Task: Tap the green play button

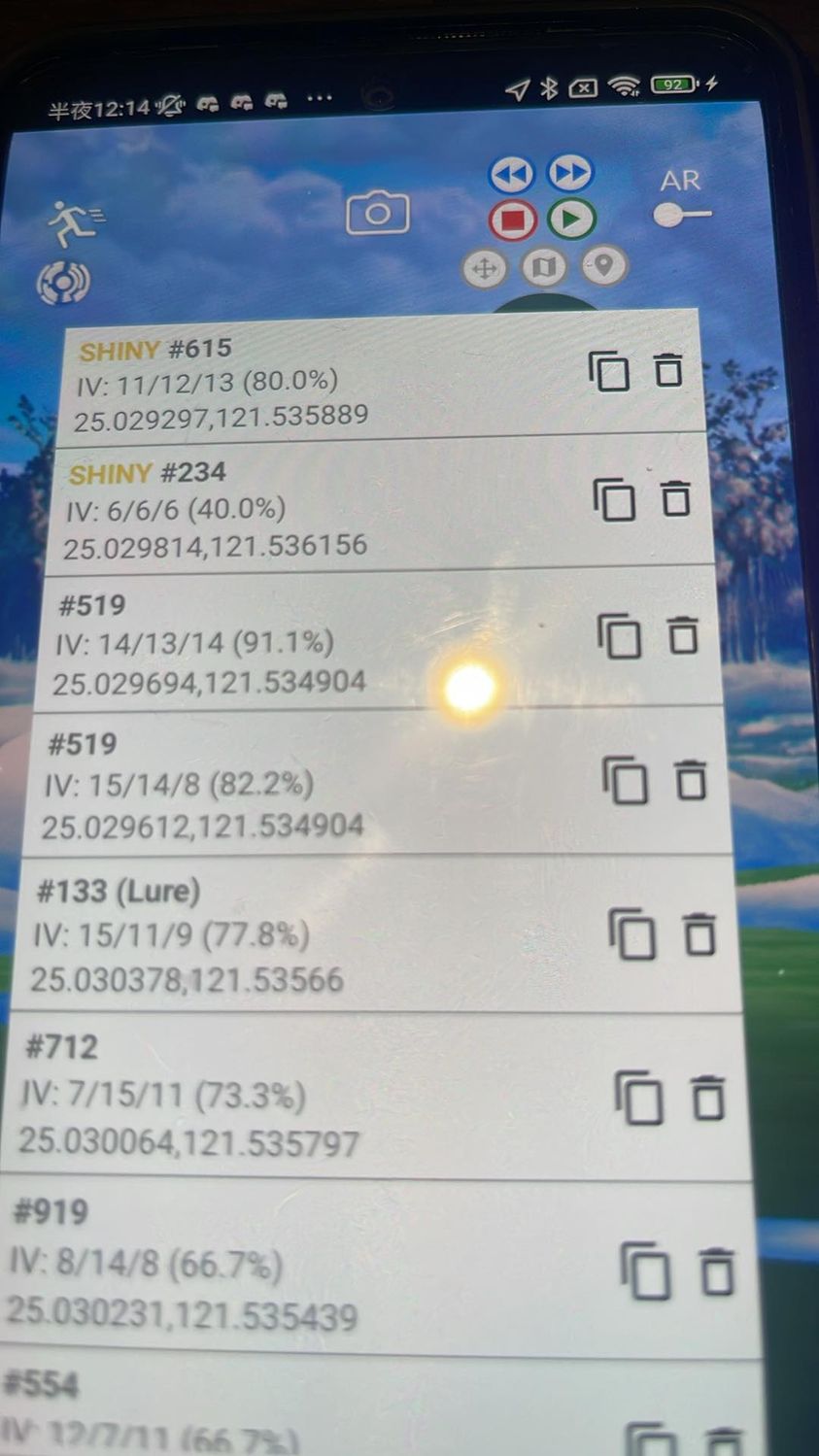Action: (x=571, y=219)
